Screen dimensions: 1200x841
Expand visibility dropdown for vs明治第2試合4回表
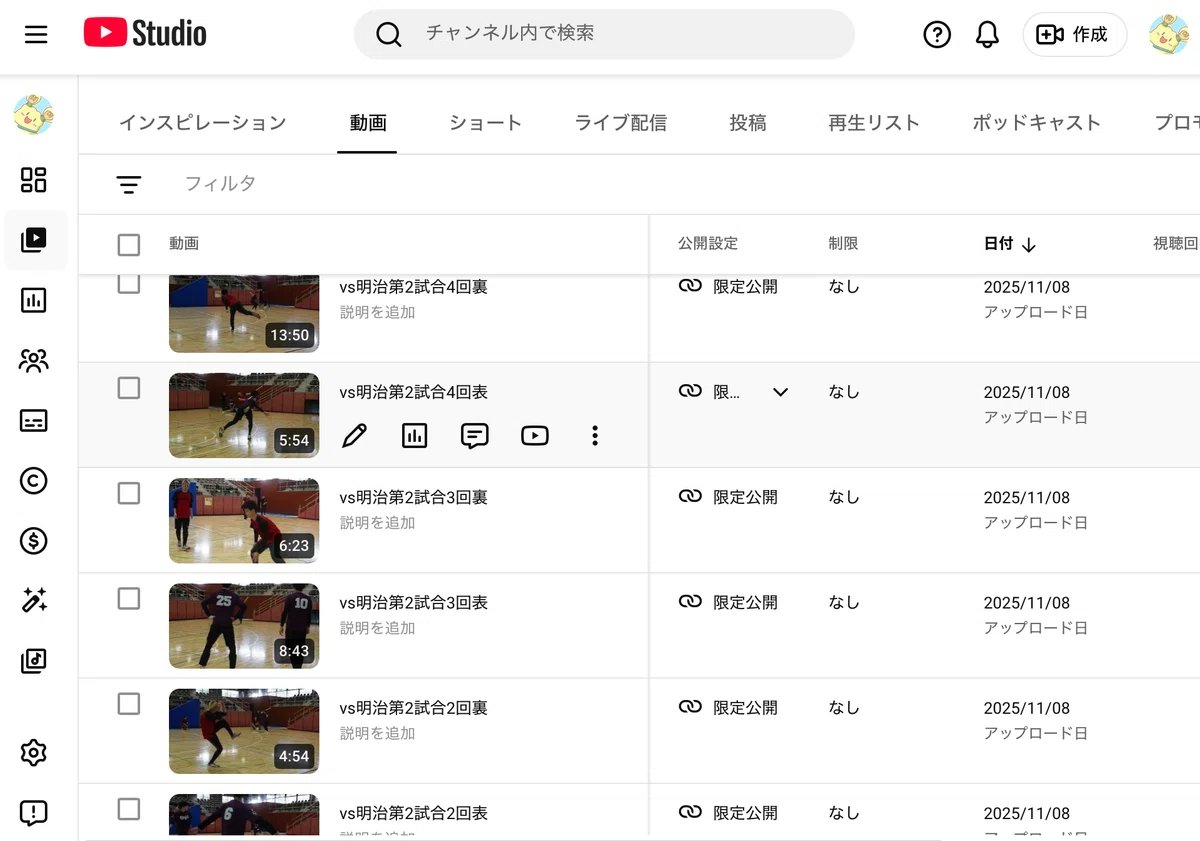coord(781,392)
